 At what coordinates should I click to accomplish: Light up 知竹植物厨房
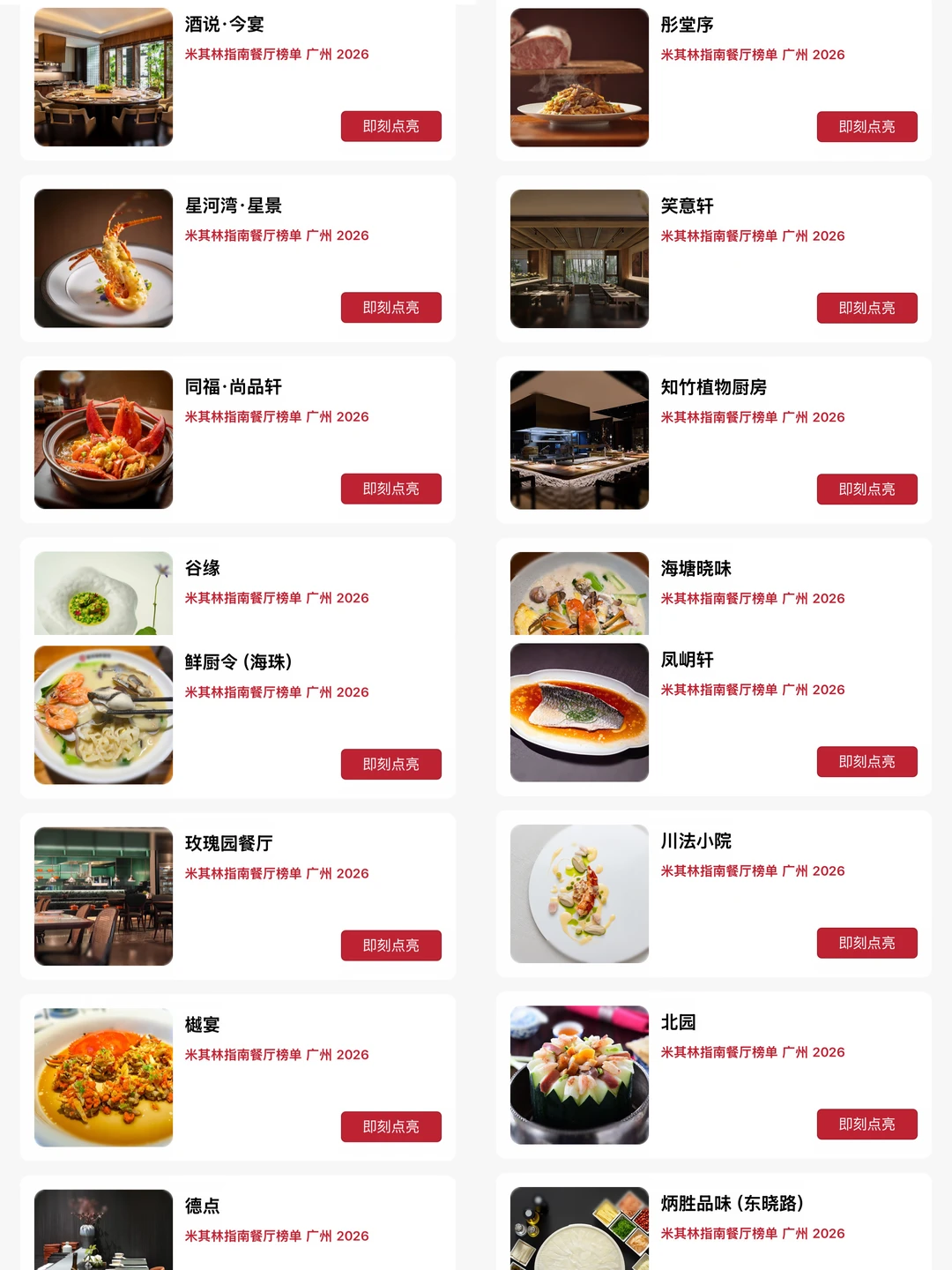click(867, 489)
